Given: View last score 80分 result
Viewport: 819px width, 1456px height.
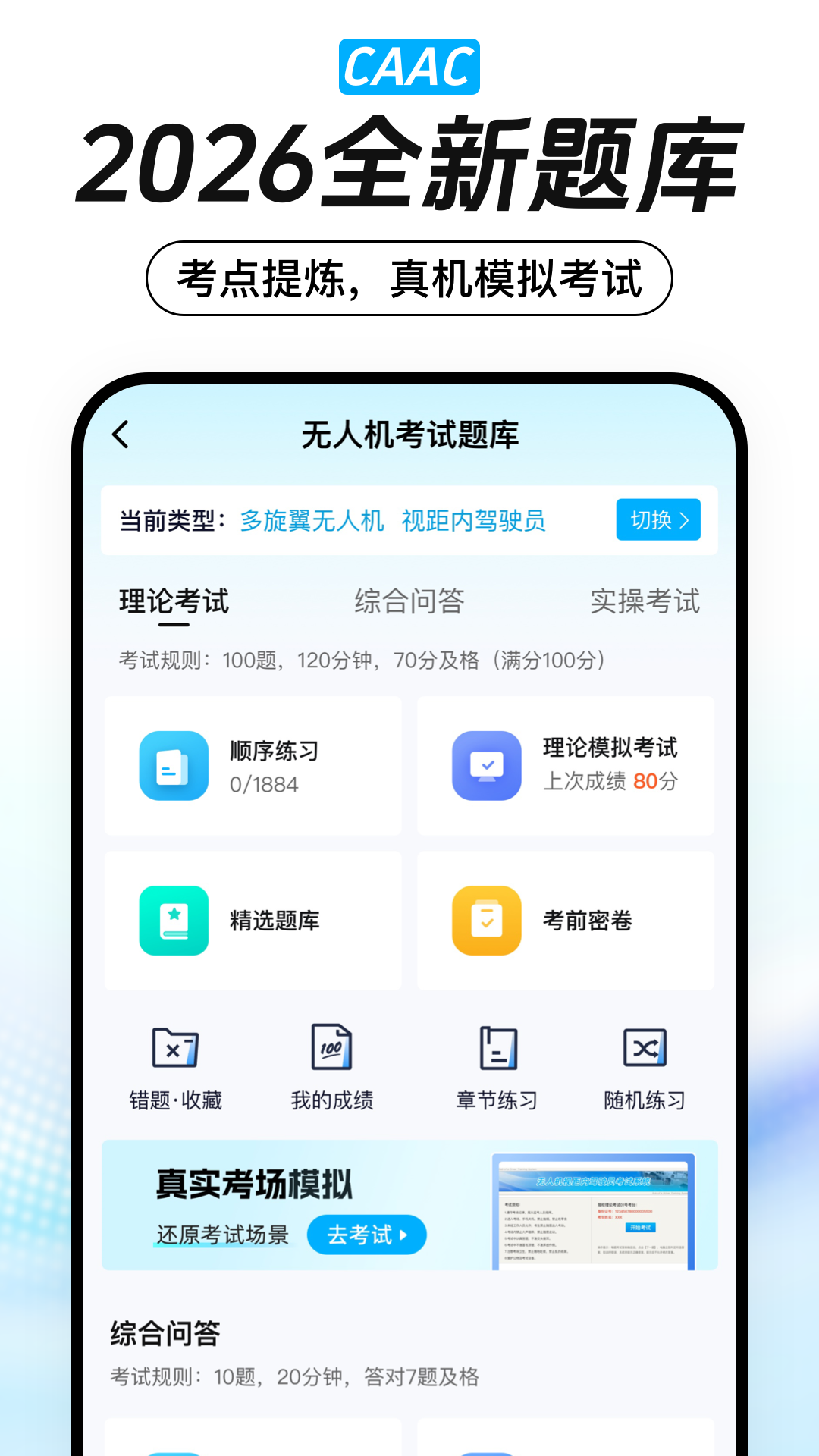Looking at the screenshot, I should (654, 781).
